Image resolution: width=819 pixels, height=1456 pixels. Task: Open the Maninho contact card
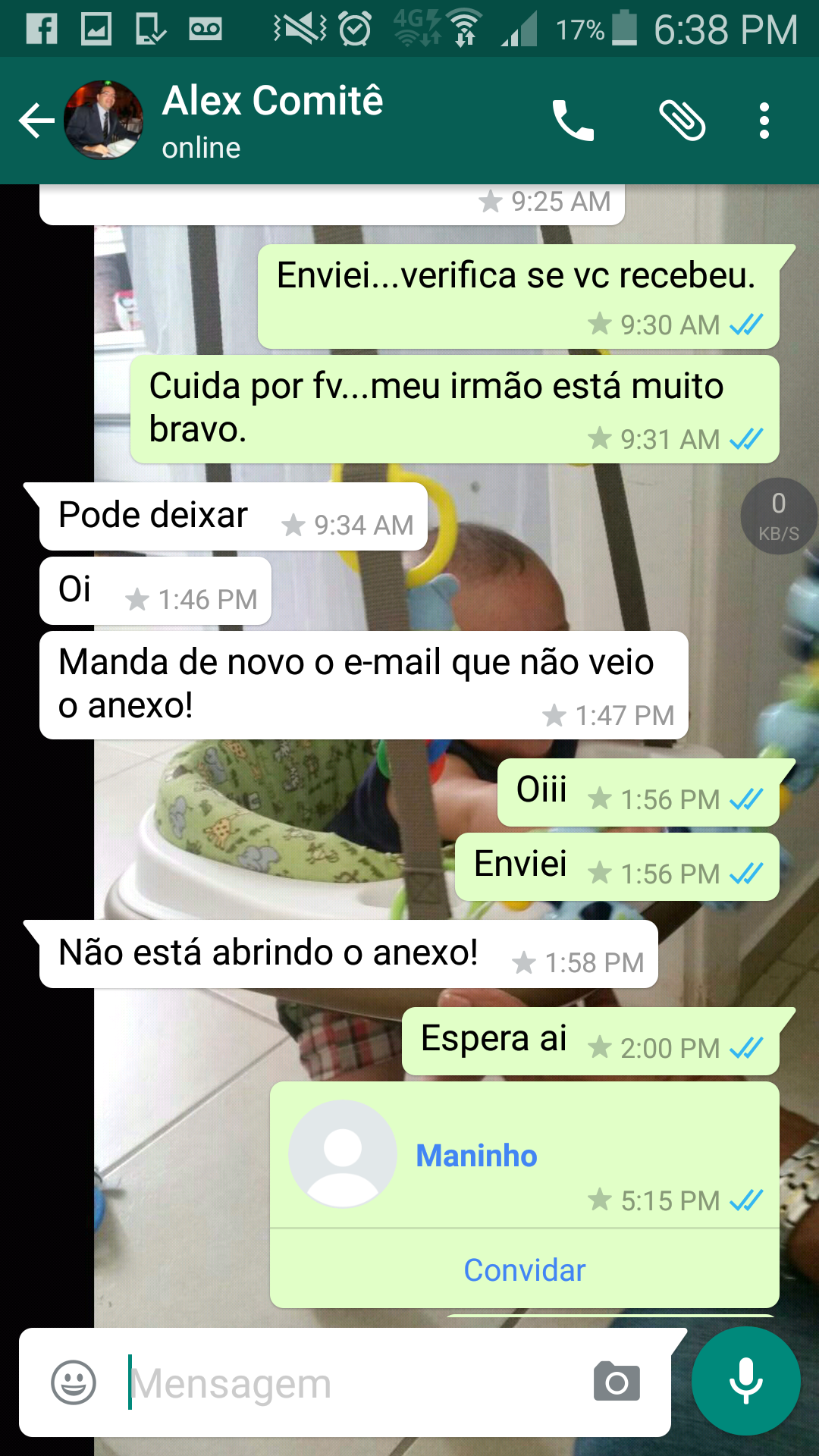pos(476,1156)
